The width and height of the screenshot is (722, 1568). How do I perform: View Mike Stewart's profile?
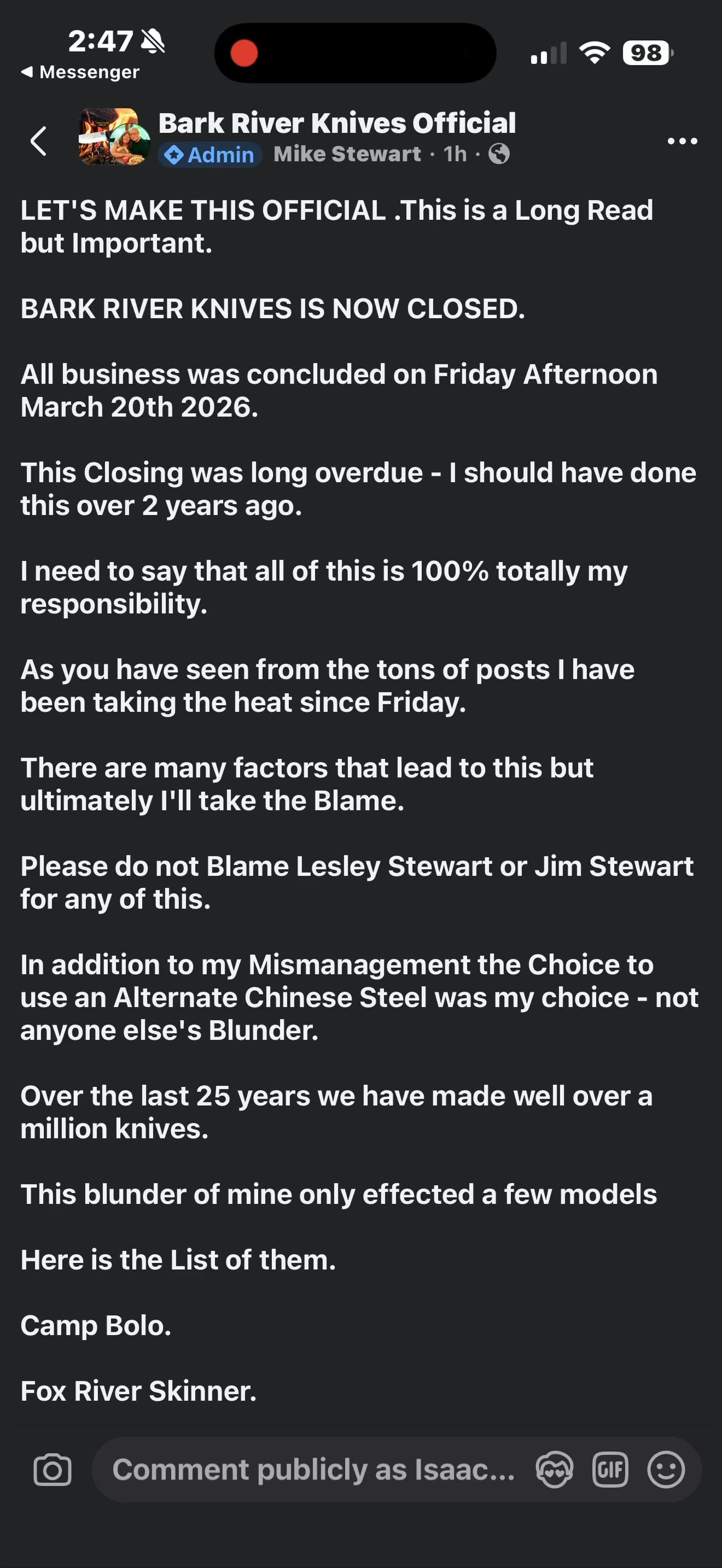click(x=347, y=155)
